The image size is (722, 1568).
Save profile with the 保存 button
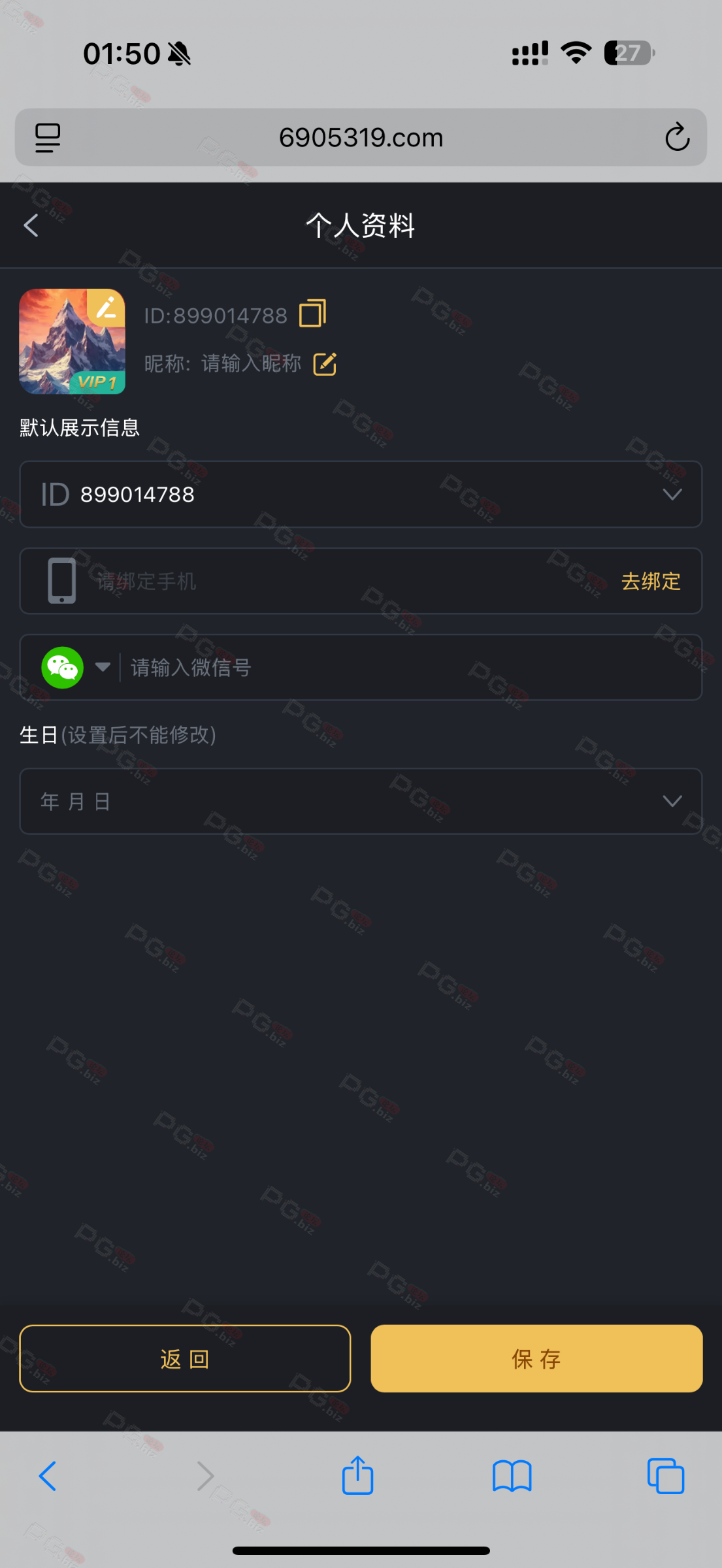(x=536, y=1359)
